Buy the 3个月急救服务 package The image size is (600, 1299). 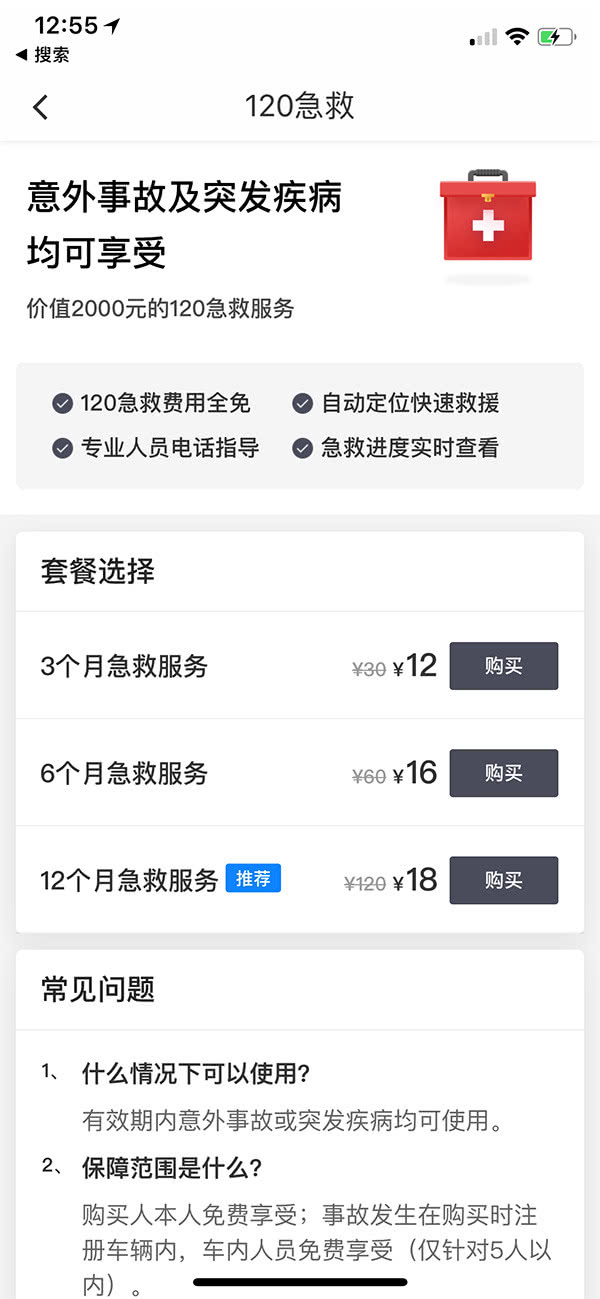503,666
